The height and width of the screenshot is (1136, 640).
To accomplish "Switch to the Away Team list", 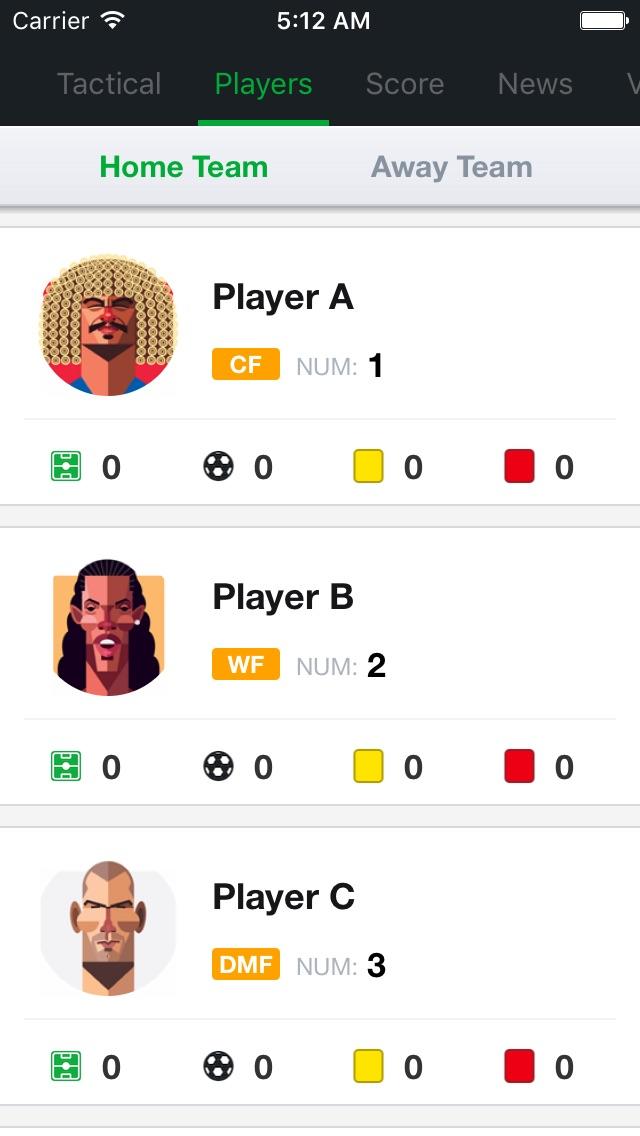I will pos(452,167).
